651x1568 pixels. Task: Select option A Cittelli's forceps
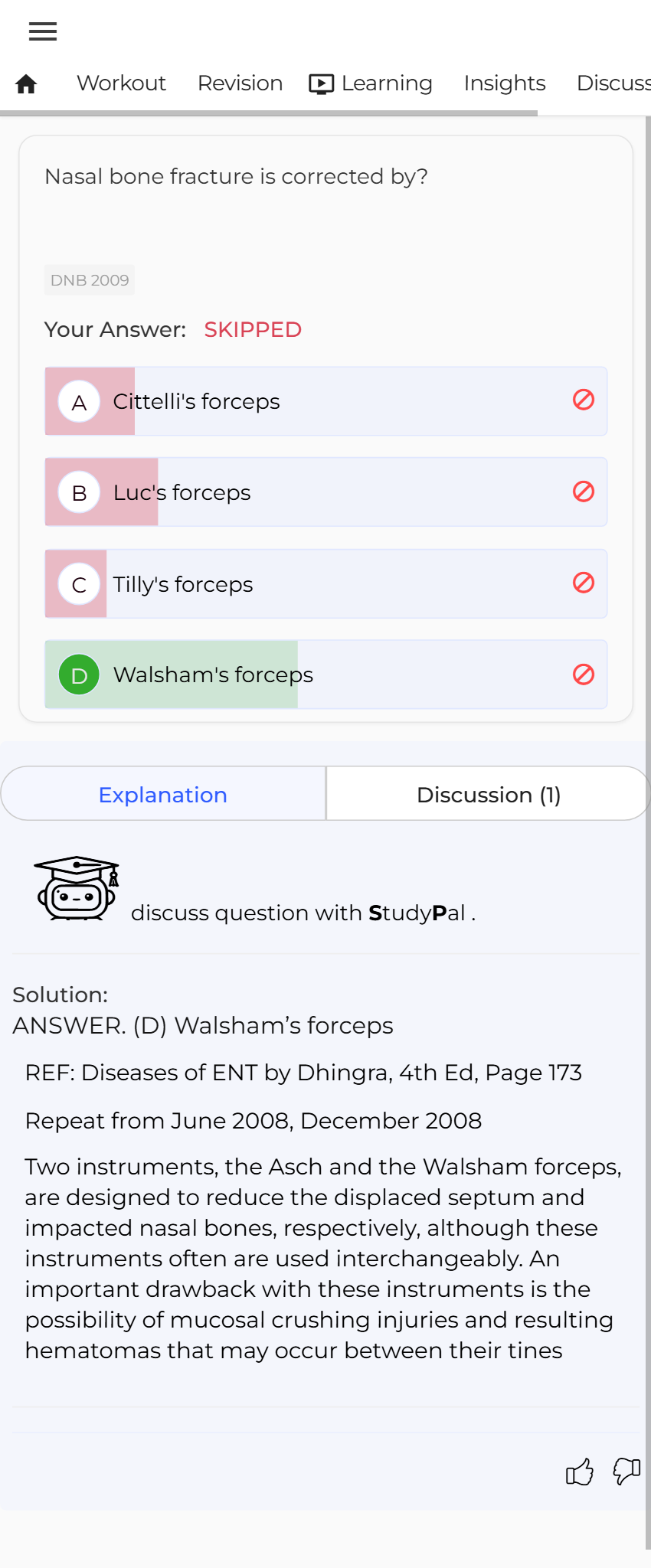(x=306, y=401)
